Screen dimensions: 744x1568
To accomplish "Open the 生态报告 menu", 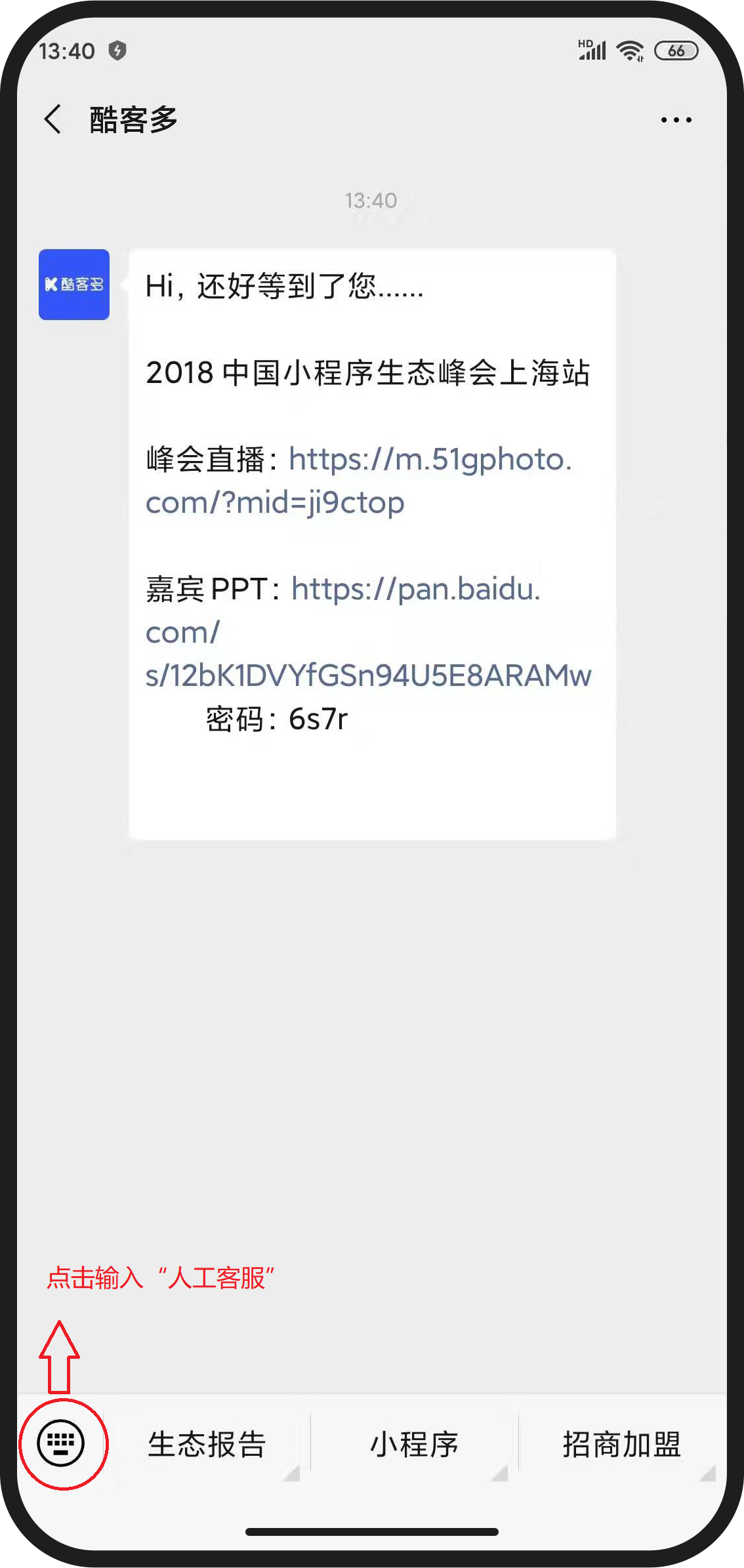I will pyautogui.click(x=207, y=1443).
